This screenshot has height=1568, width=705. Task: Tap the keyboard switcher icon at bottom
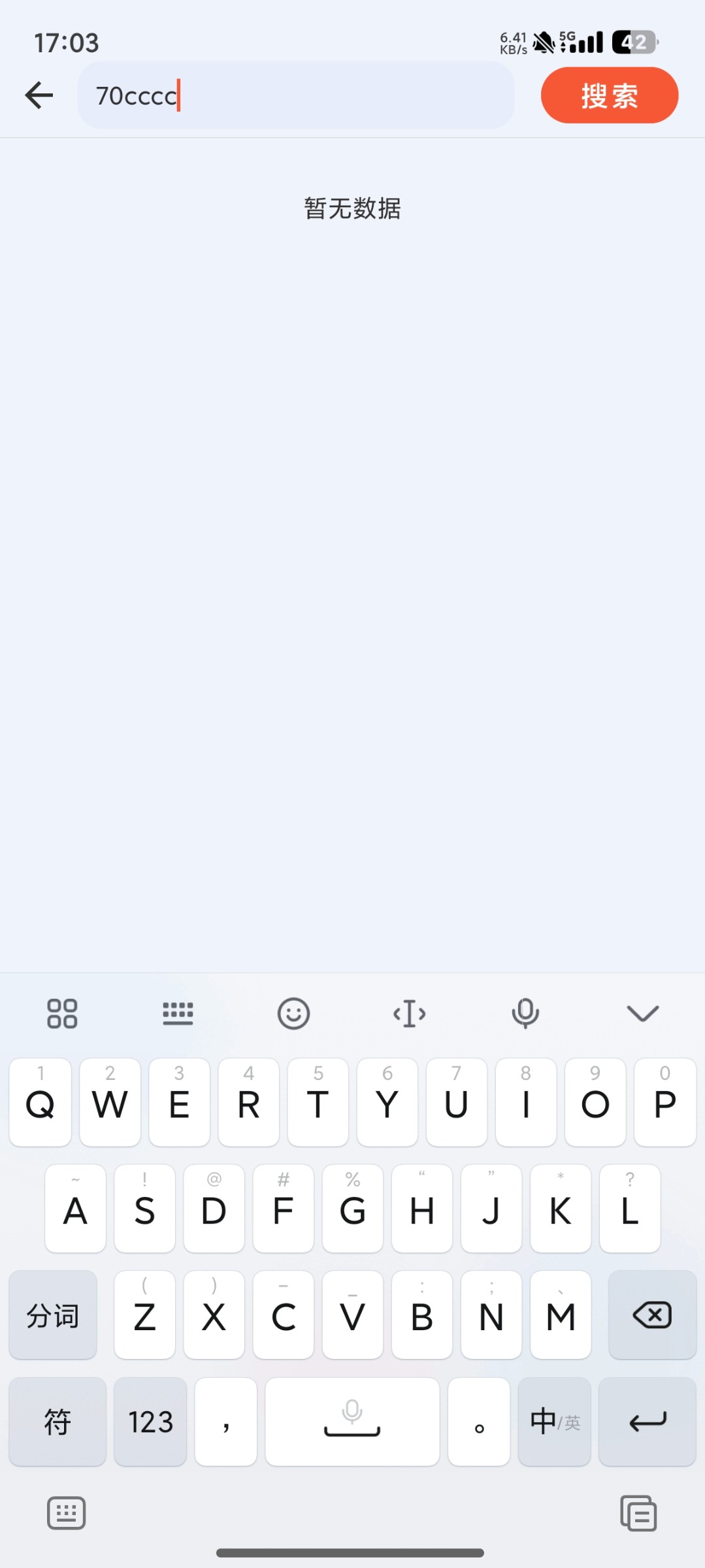pyautogui.click(x=66, y=1513)
